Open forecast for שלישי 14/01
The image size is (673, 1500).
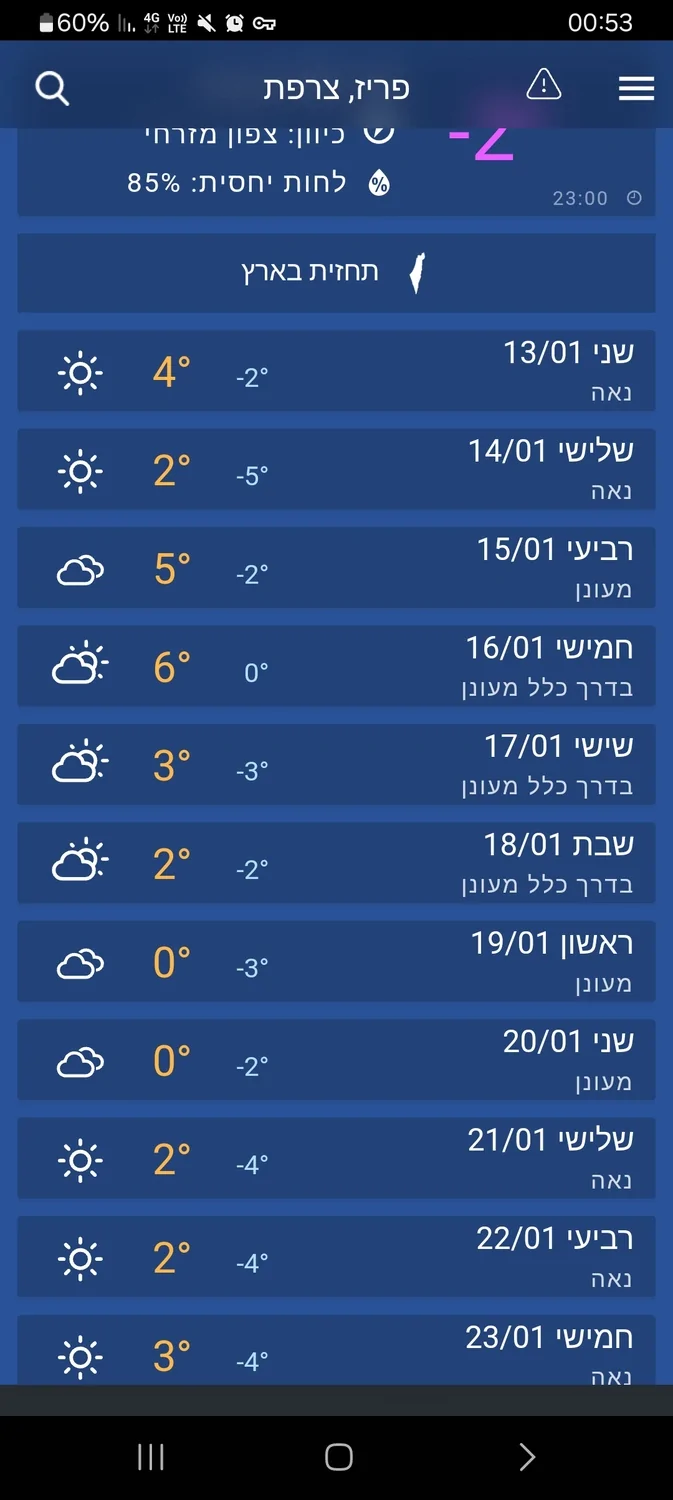coord(336,469)
